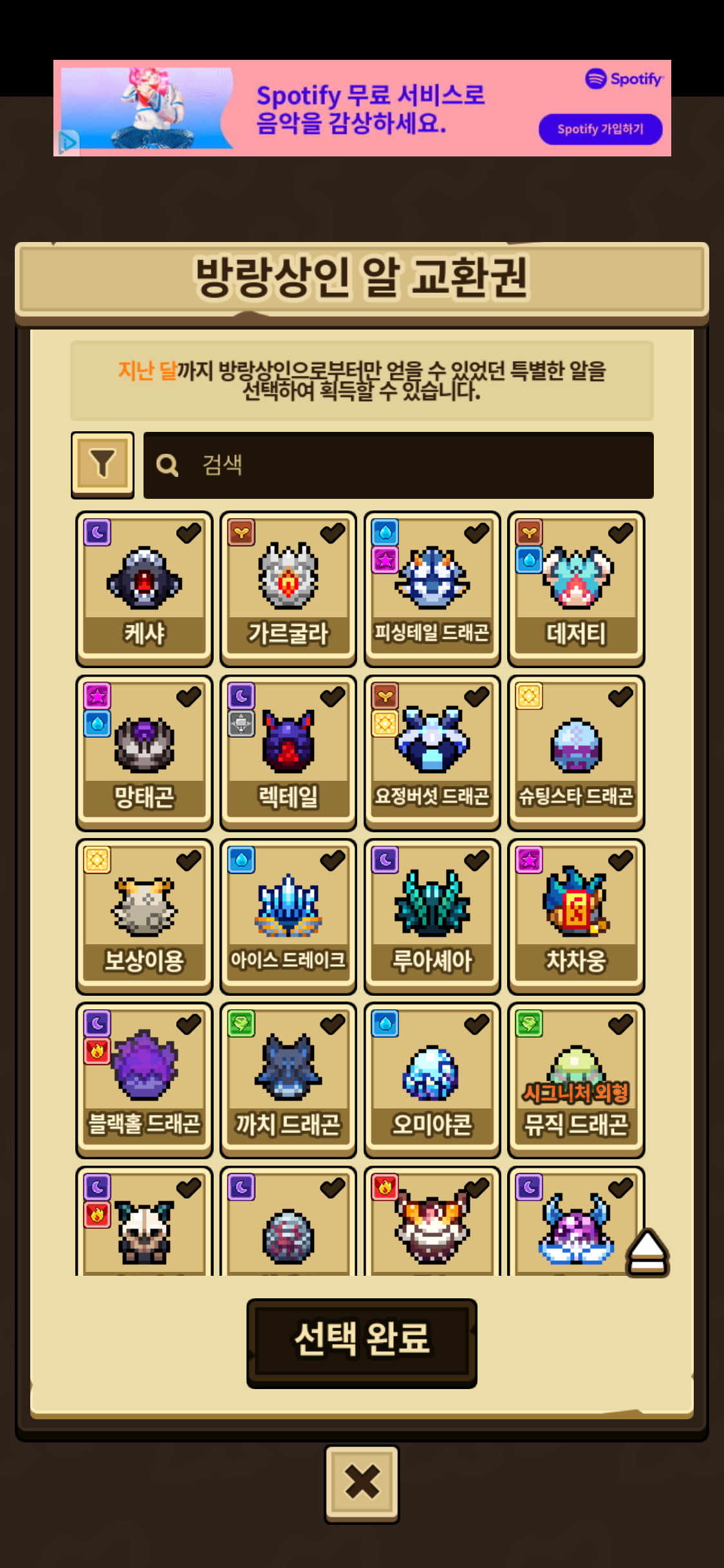Choose the 가르굴라 egg
724x1568 pixels.
(288, 589)
